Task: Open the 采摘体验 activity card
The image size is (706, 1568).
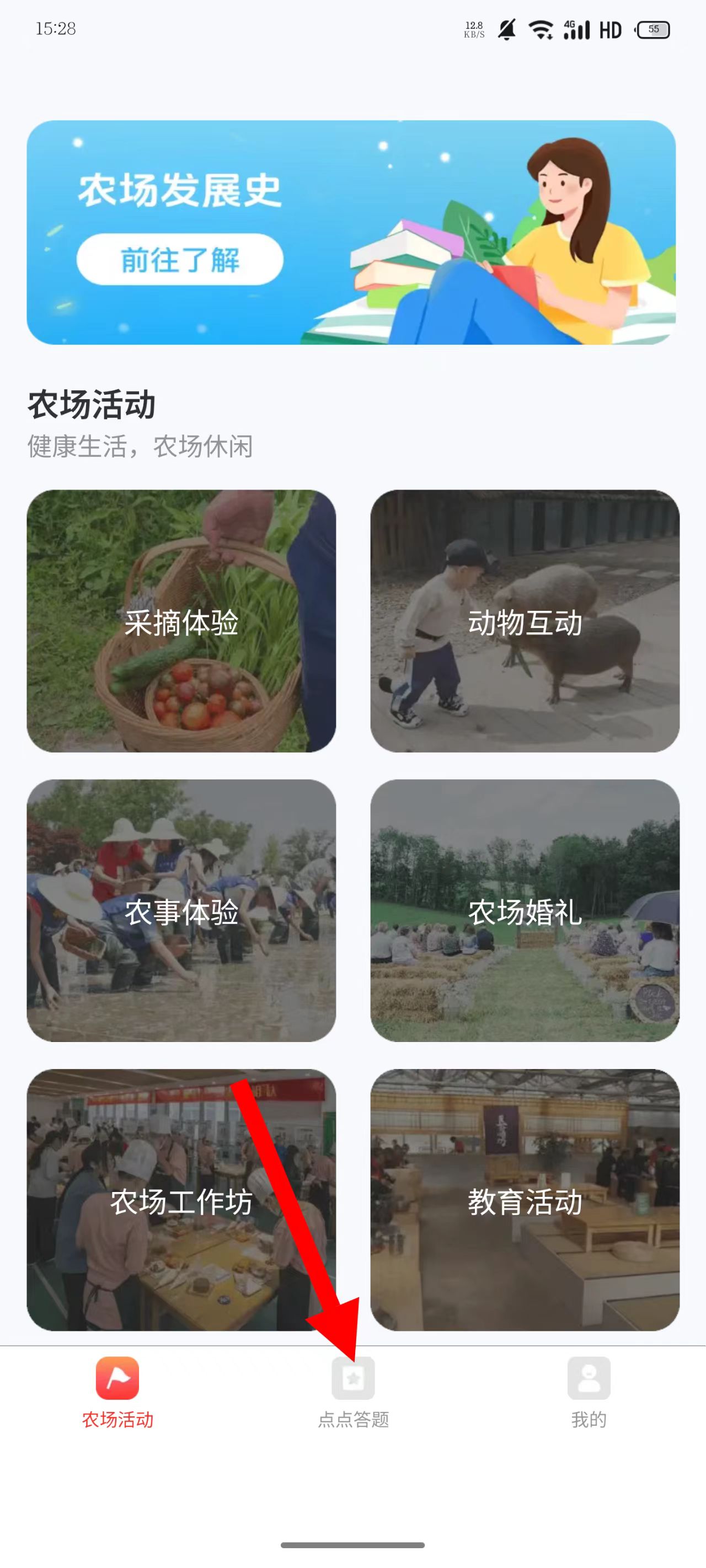Action: pyautogui.click(x=181, y=621)
